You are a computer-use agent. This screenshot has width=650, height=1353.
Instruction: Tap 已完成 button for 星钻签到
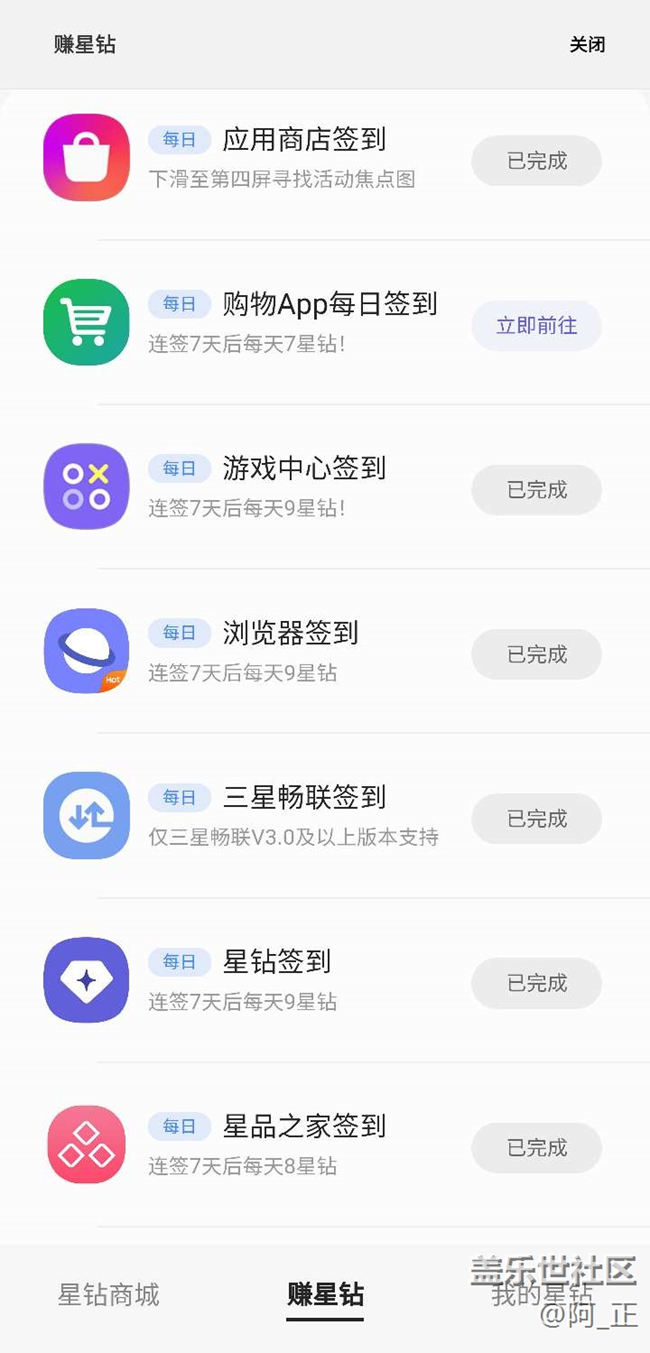coord(536,984)
